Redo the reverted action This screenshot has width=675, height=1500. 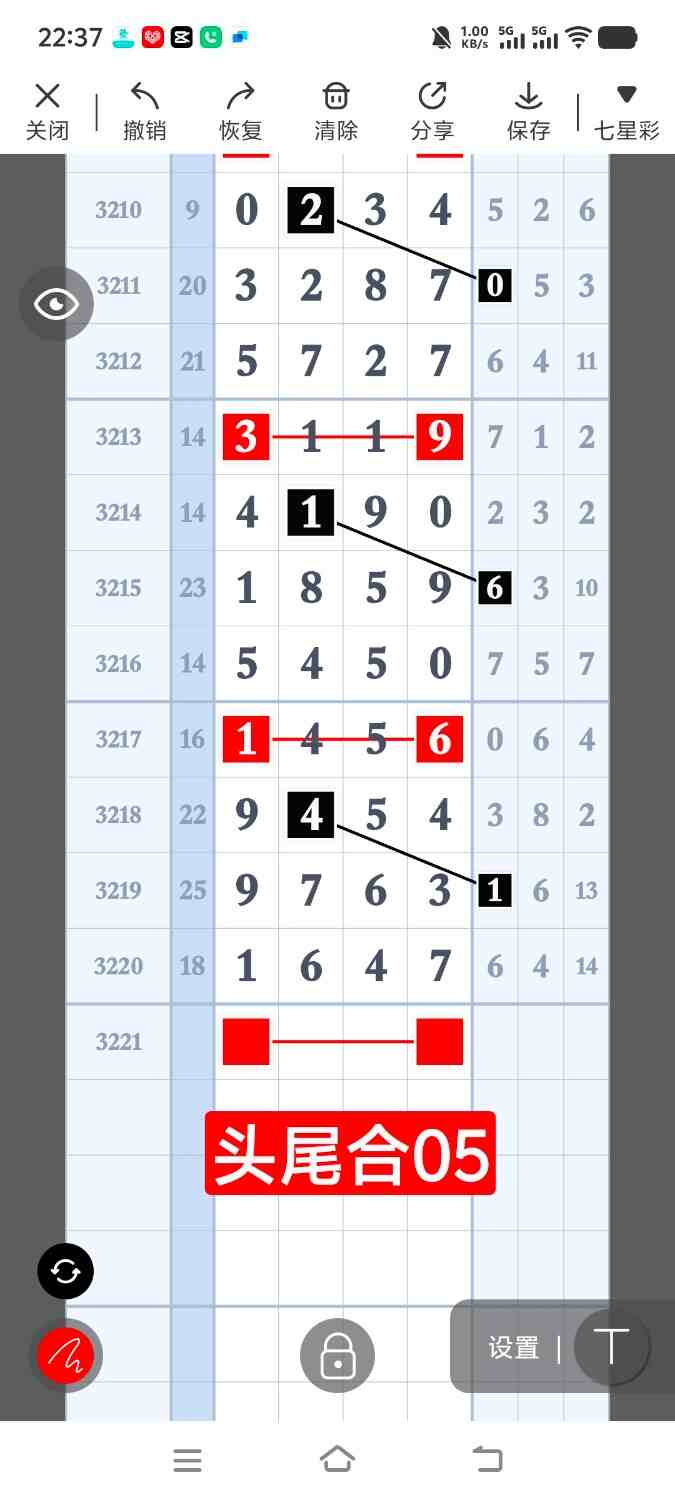coord(240,111)
